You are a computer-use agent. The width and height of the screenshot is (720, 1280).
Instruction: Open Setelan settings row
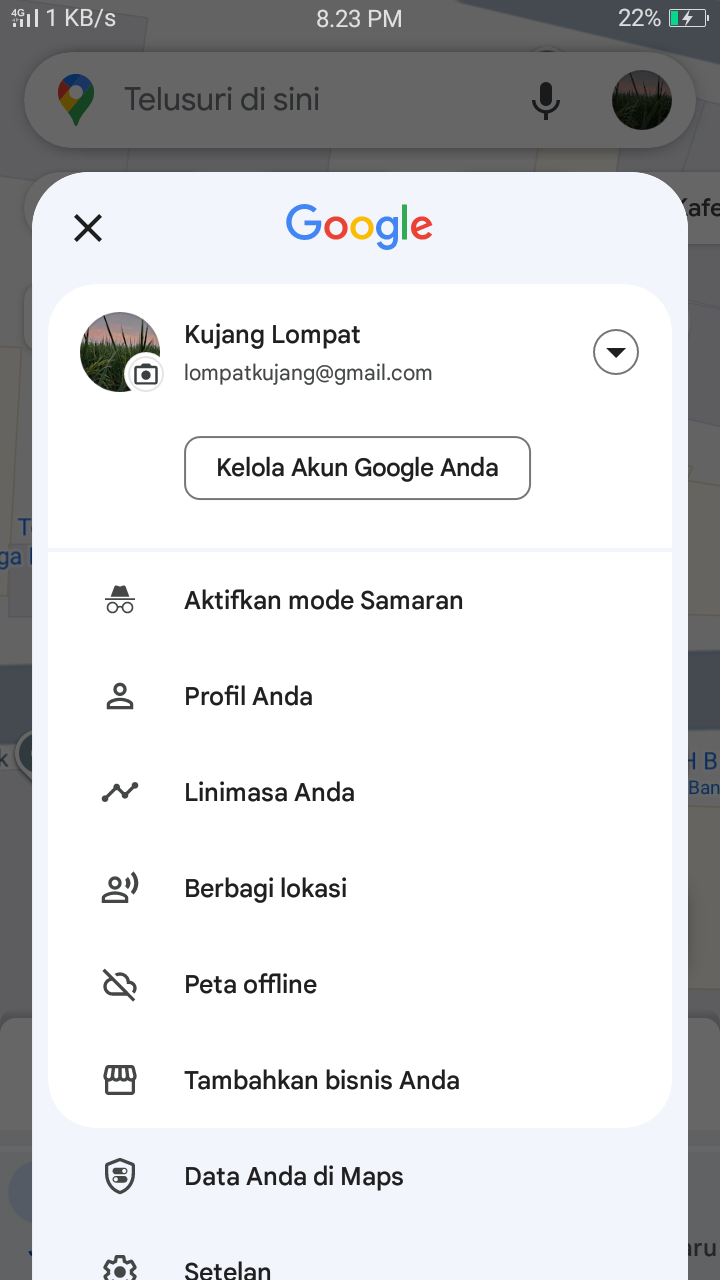[360, 1258]
